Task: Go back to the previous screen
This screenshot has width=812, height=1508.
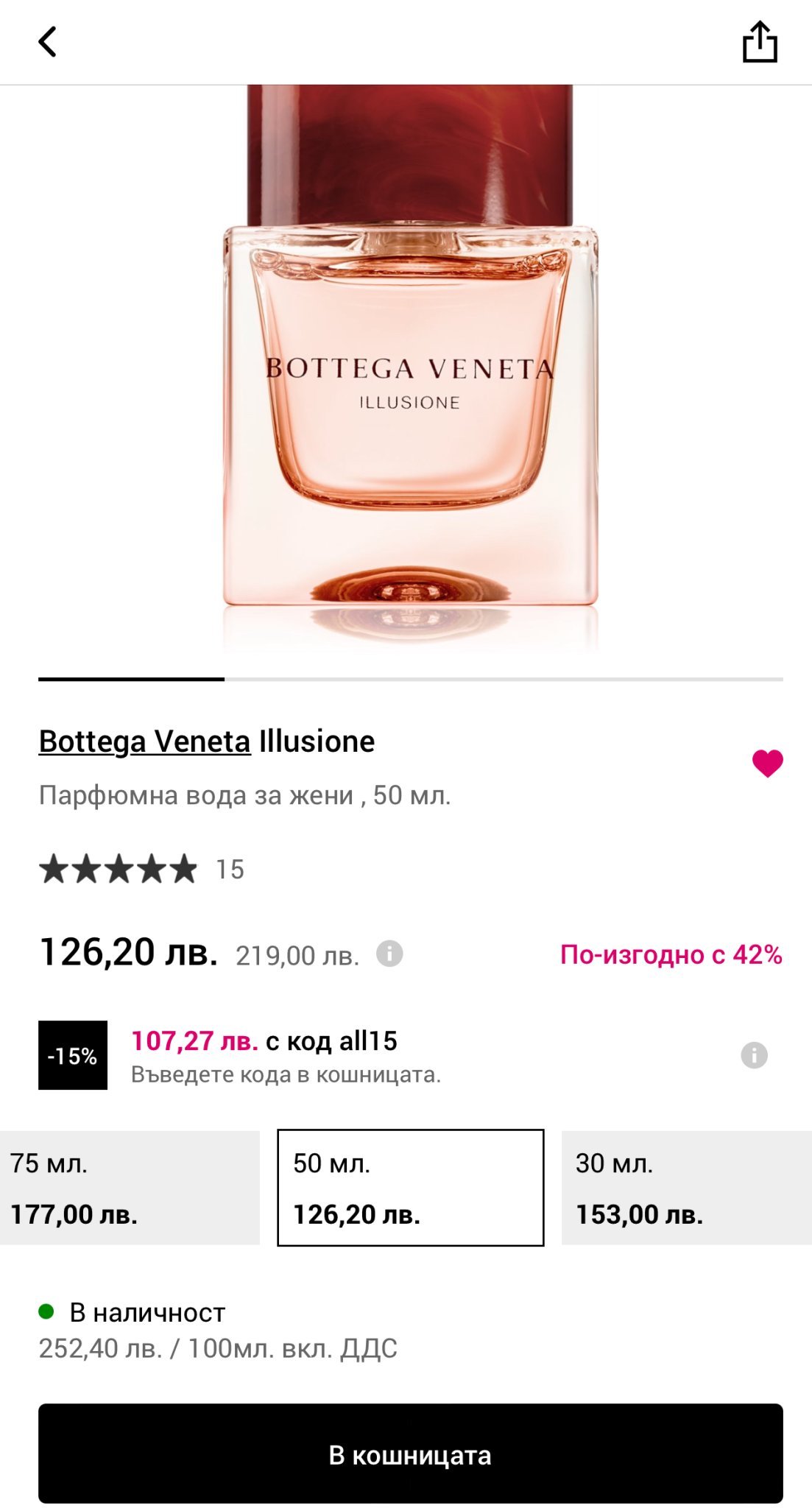Action: (48, 42)
